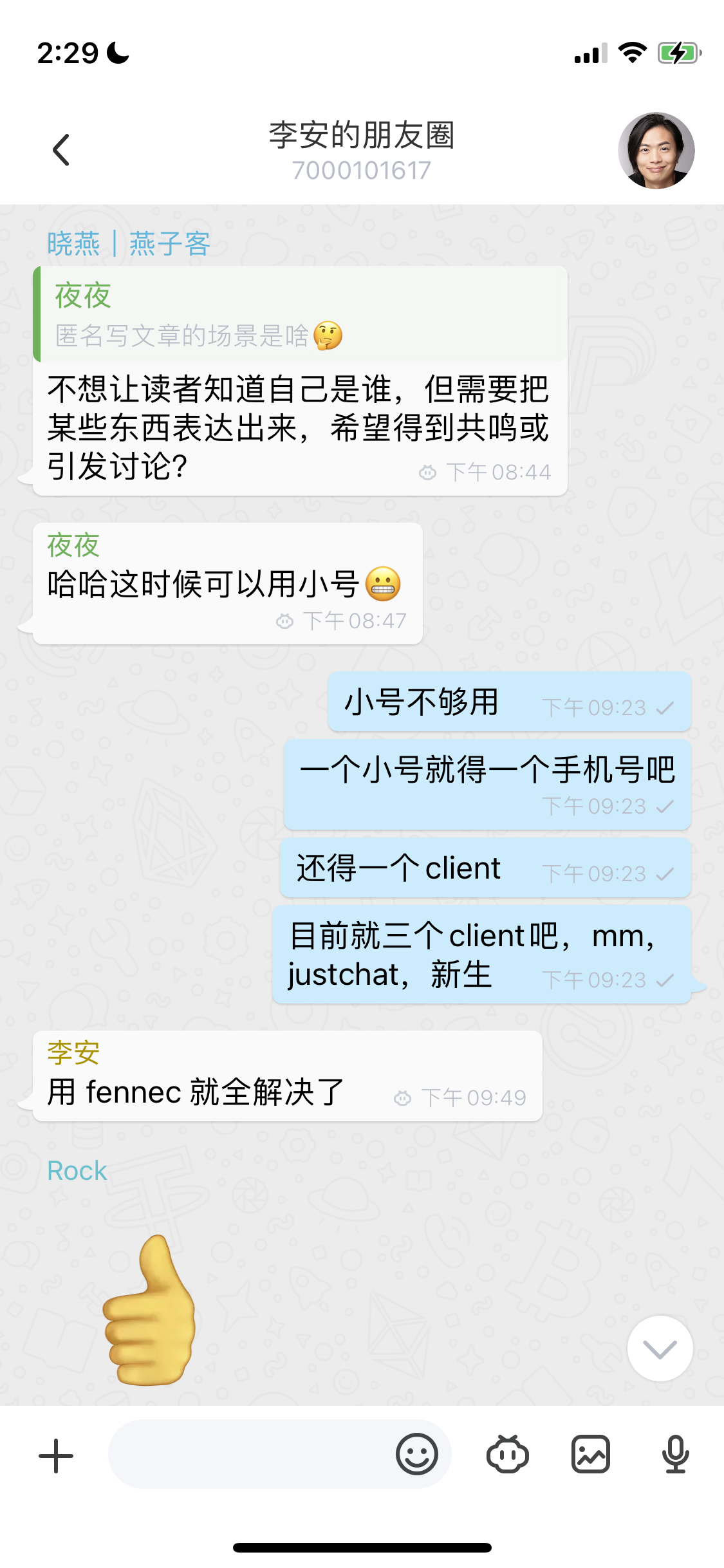View Rock's profile from the sender name
724x1568 pixels.
77,1171
